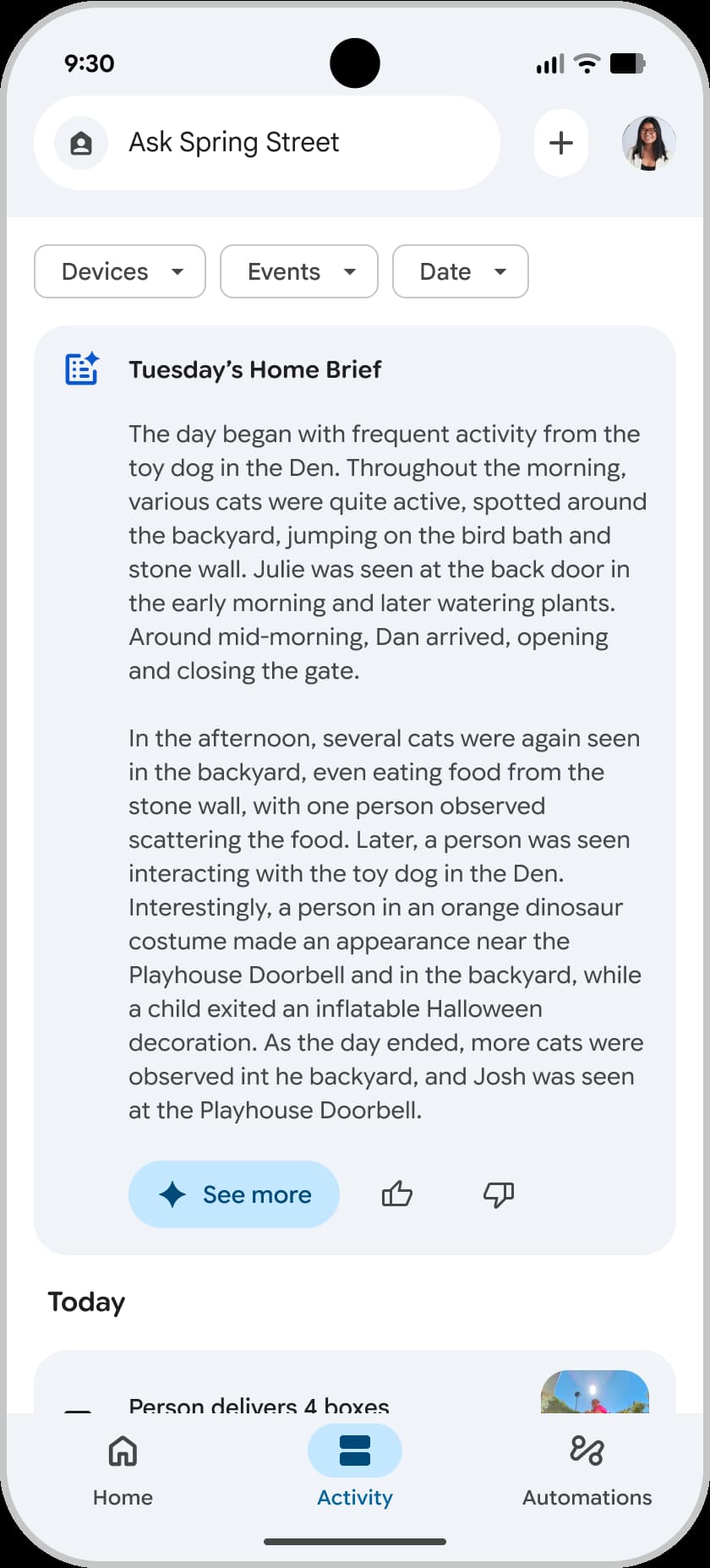Tap See more on the Home Brief
The height and width of the screenshot is (1568, 710).
click(x=234, y=1194)
